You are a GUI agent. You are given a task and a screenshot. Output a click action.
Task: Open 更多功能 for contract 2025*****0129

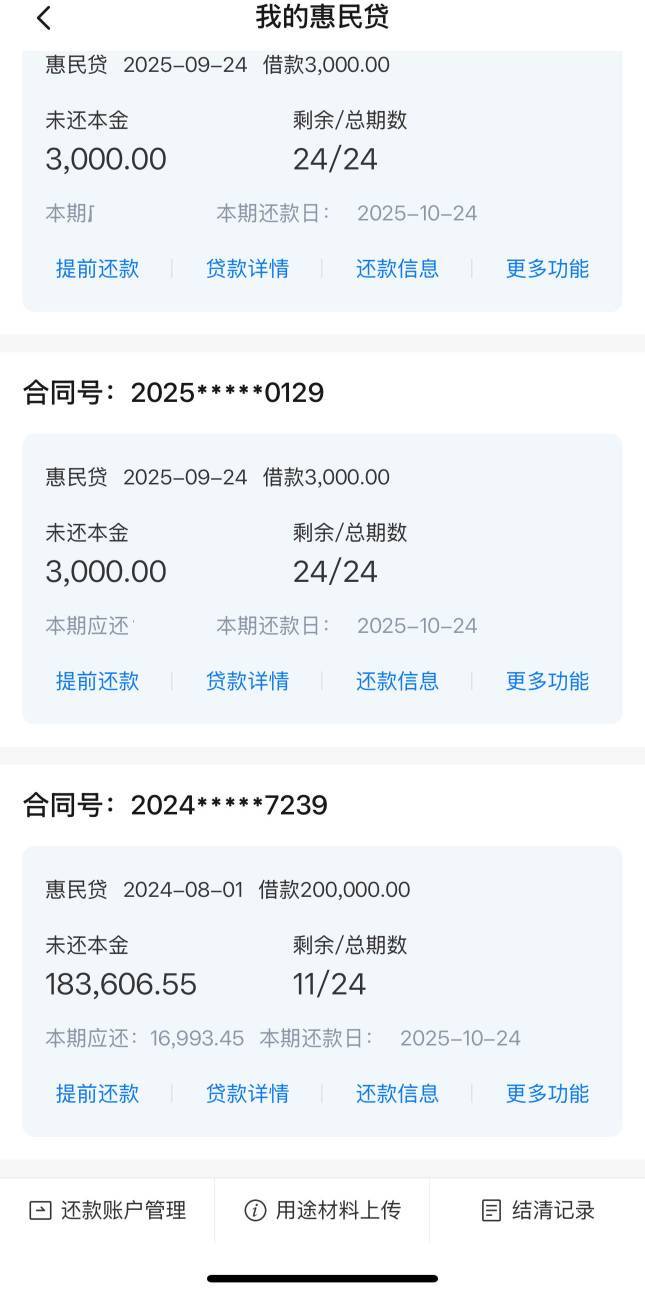click(547, 681)
